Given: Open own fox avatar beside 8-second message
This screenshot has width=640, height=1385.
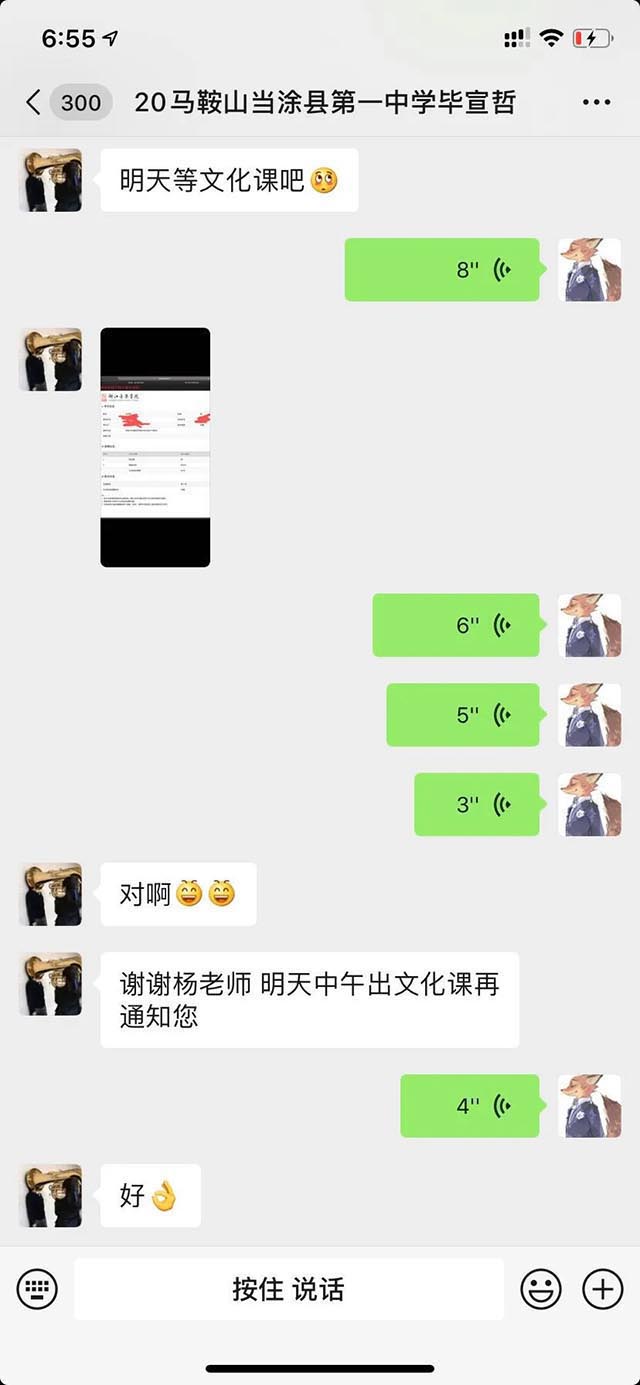Looking at the screenshot, I should tap(589, 270).
